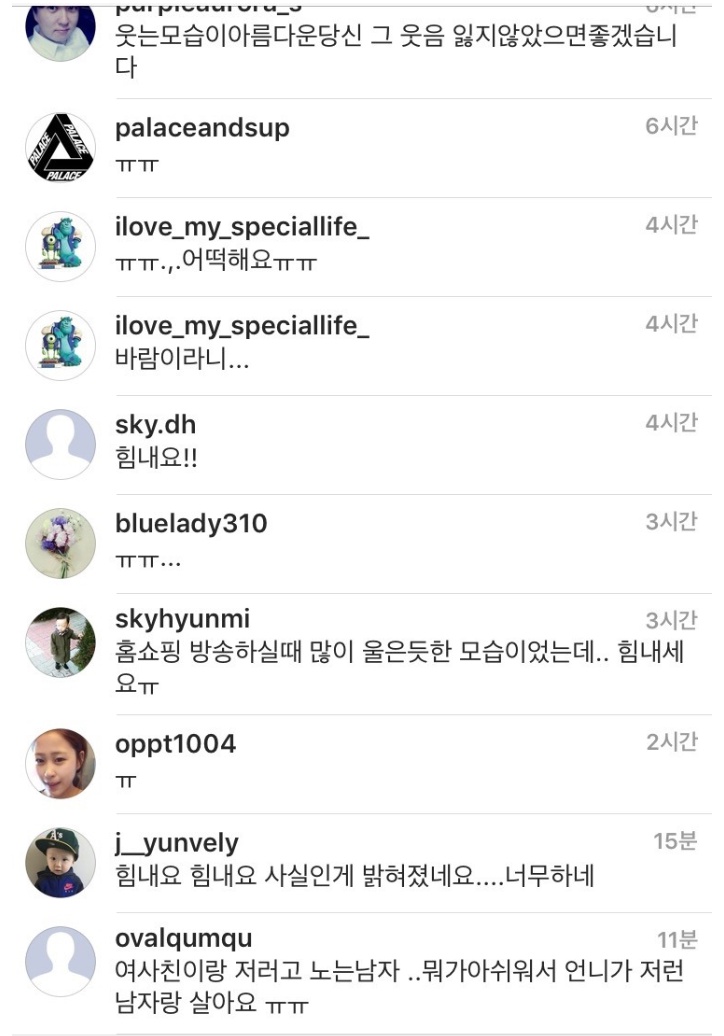Tap the flower bouquet avatar of bluelady310
The image size is (724, 1036).
point(60,543)
